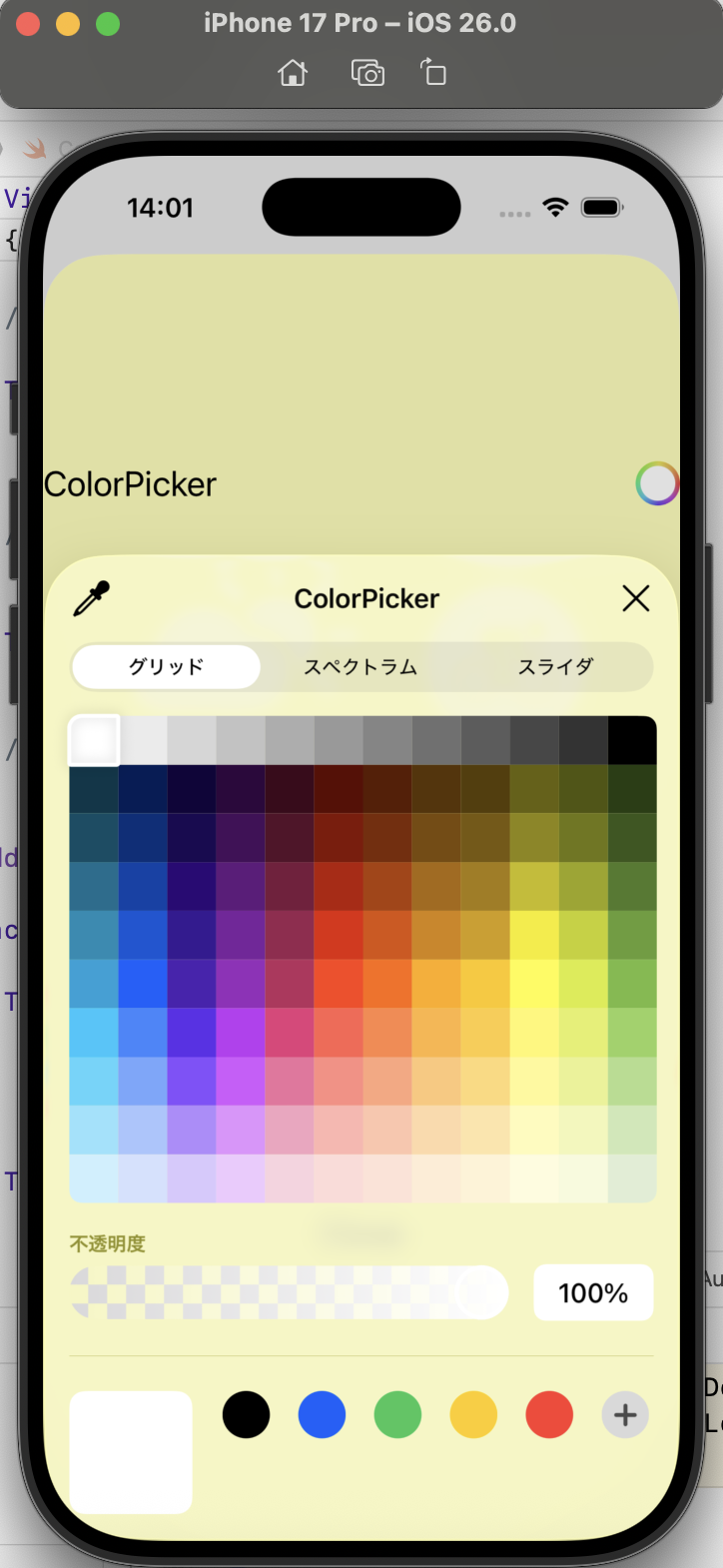Switch to the スライダ tab

[555, 667]
